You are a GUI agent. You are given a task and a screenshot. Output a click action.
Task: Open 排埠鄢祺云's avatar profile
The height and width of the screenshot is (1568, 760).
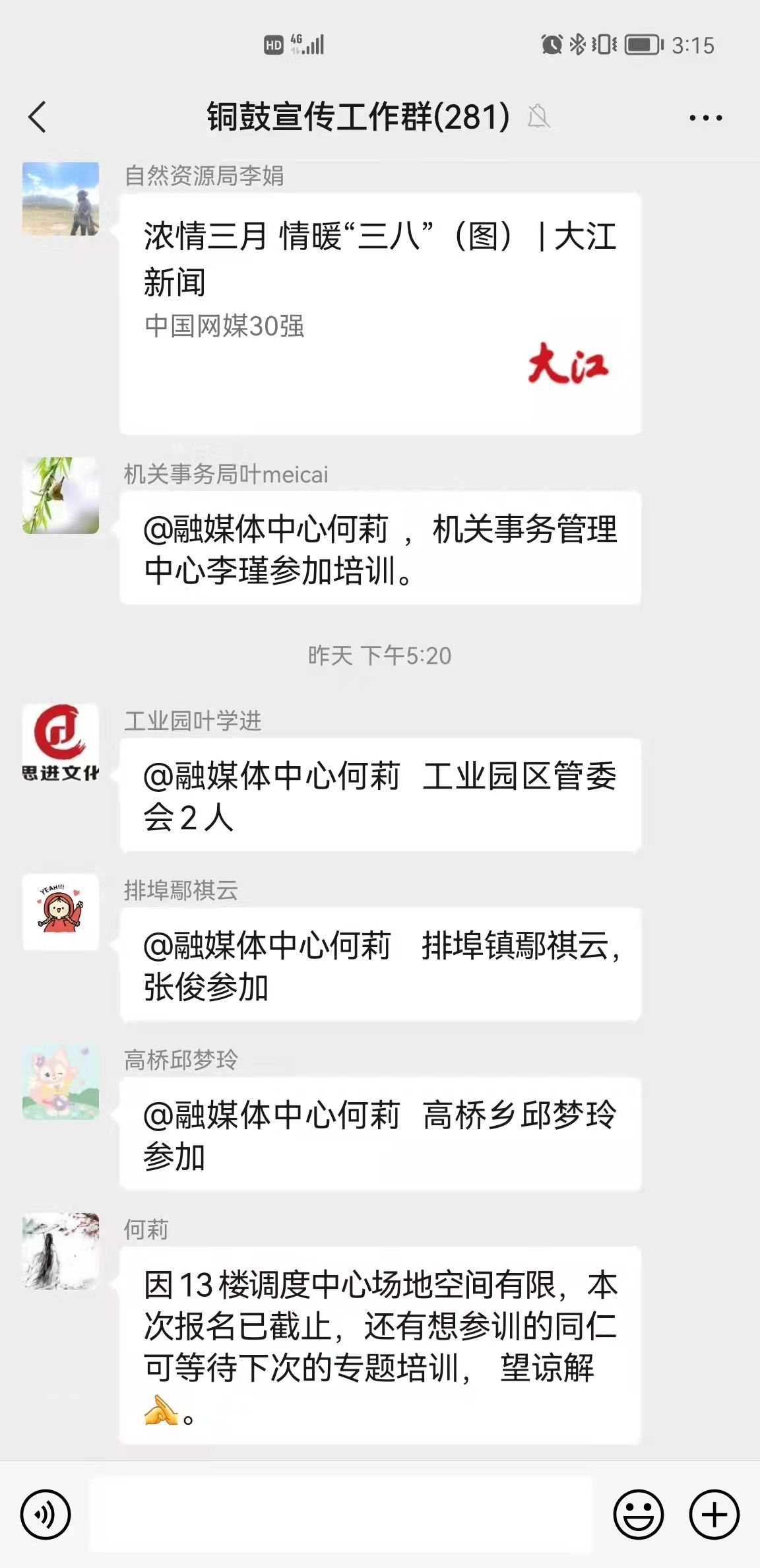(x=61, y=912)
